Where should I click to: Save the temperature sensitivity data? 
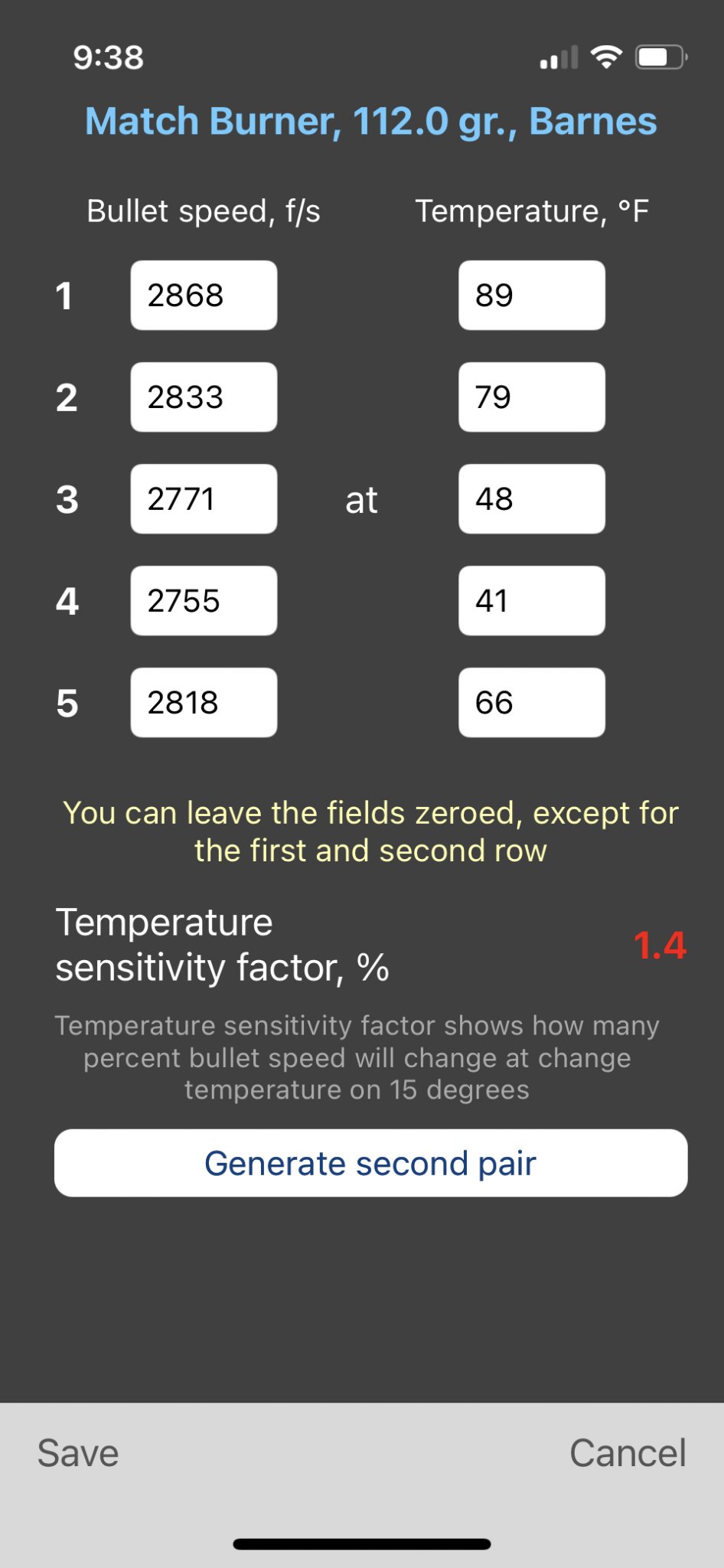point(78,1453)
